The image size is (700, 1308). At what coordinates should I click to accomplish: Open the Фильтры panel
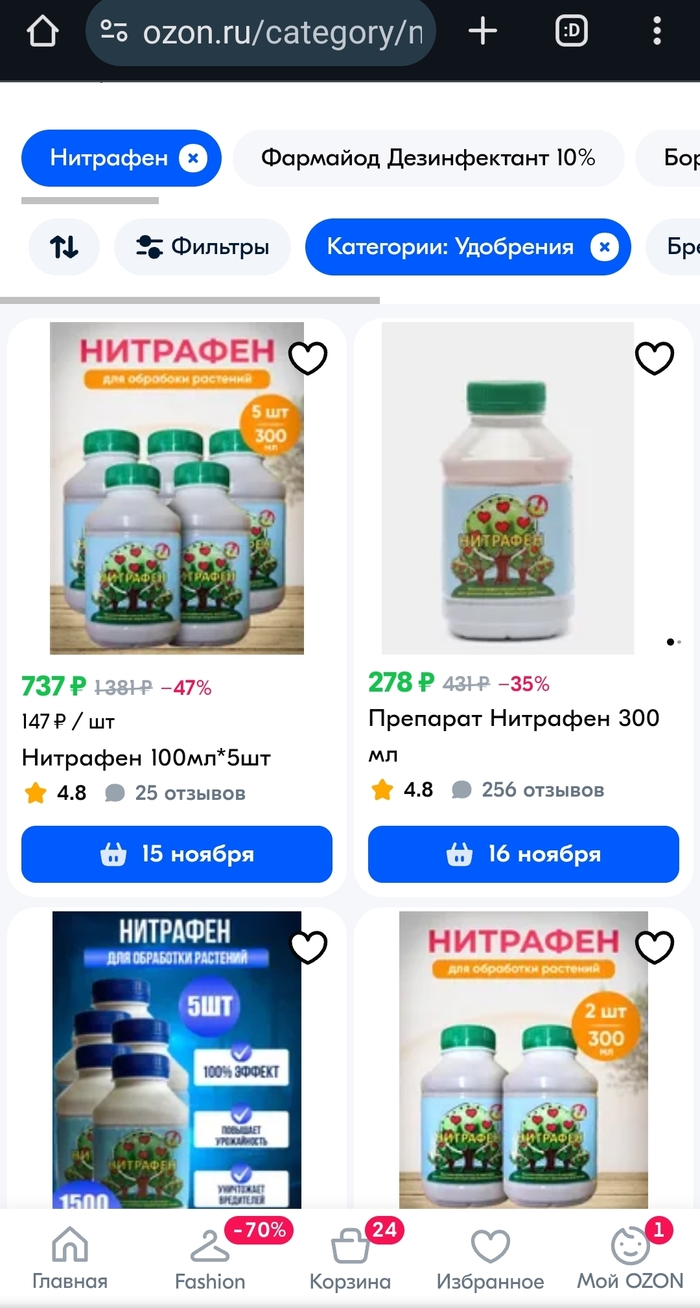[x=203, y=247]
